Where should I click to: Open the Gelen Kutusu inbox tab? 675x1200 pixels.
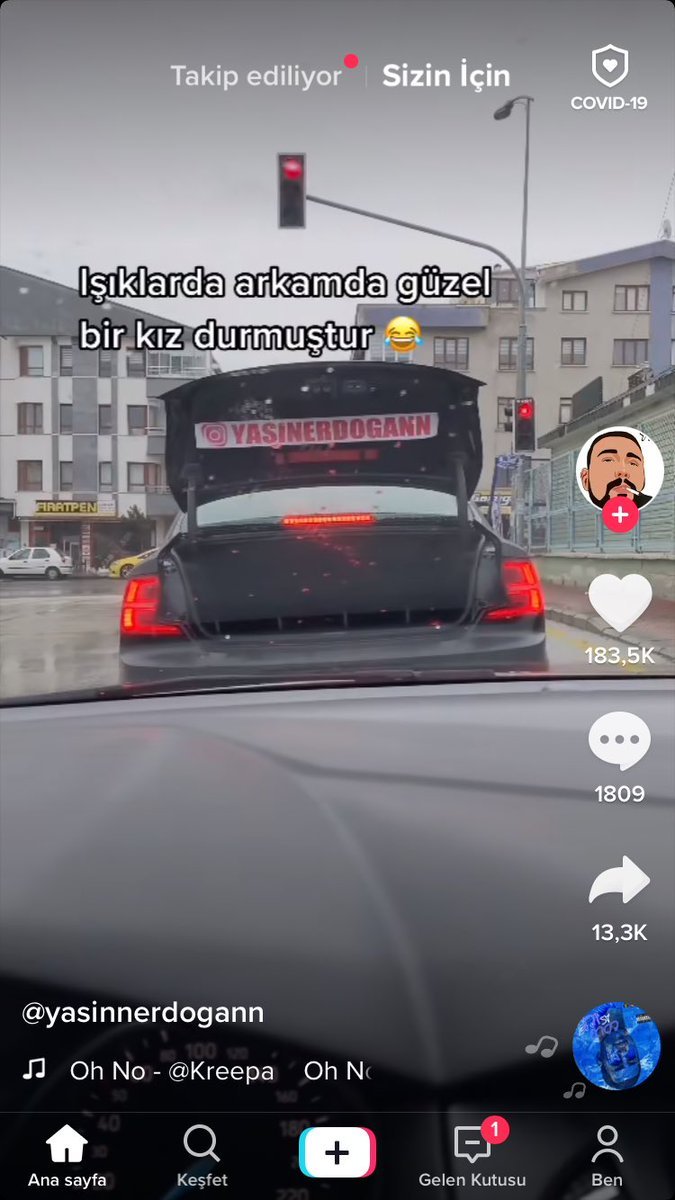(471, 1156)
